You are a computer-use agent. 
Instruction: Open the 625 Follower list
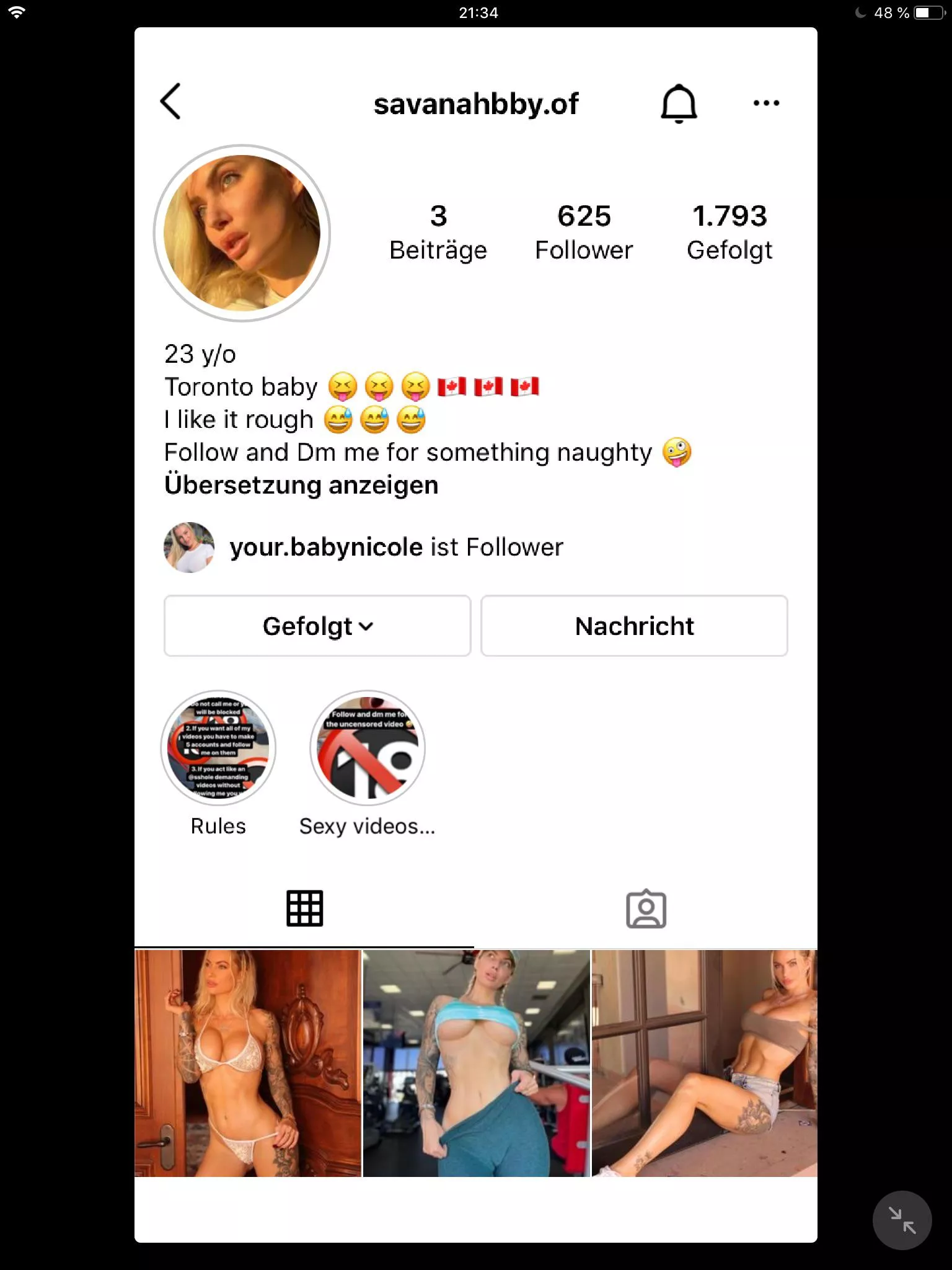coord(584,232)
